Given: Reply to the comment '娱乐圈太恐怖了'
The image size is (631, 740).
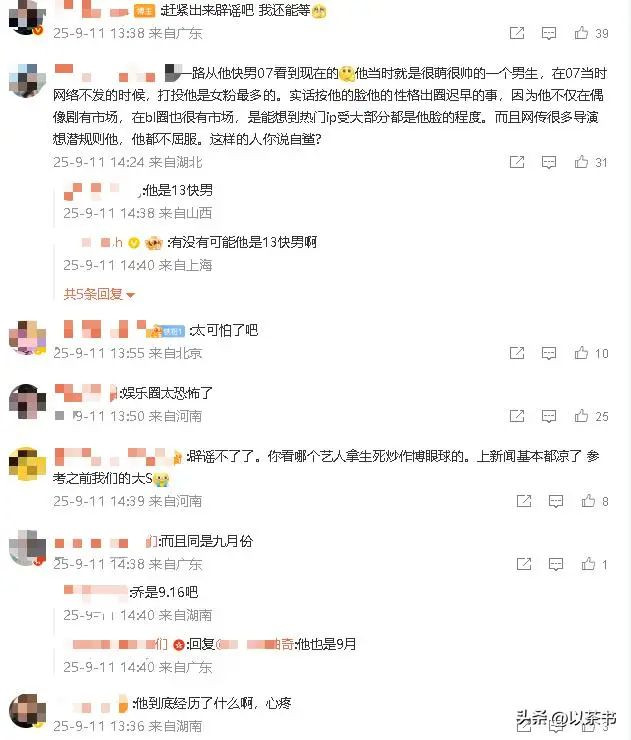Looking at the screenshot, I should tap(551, 416).
